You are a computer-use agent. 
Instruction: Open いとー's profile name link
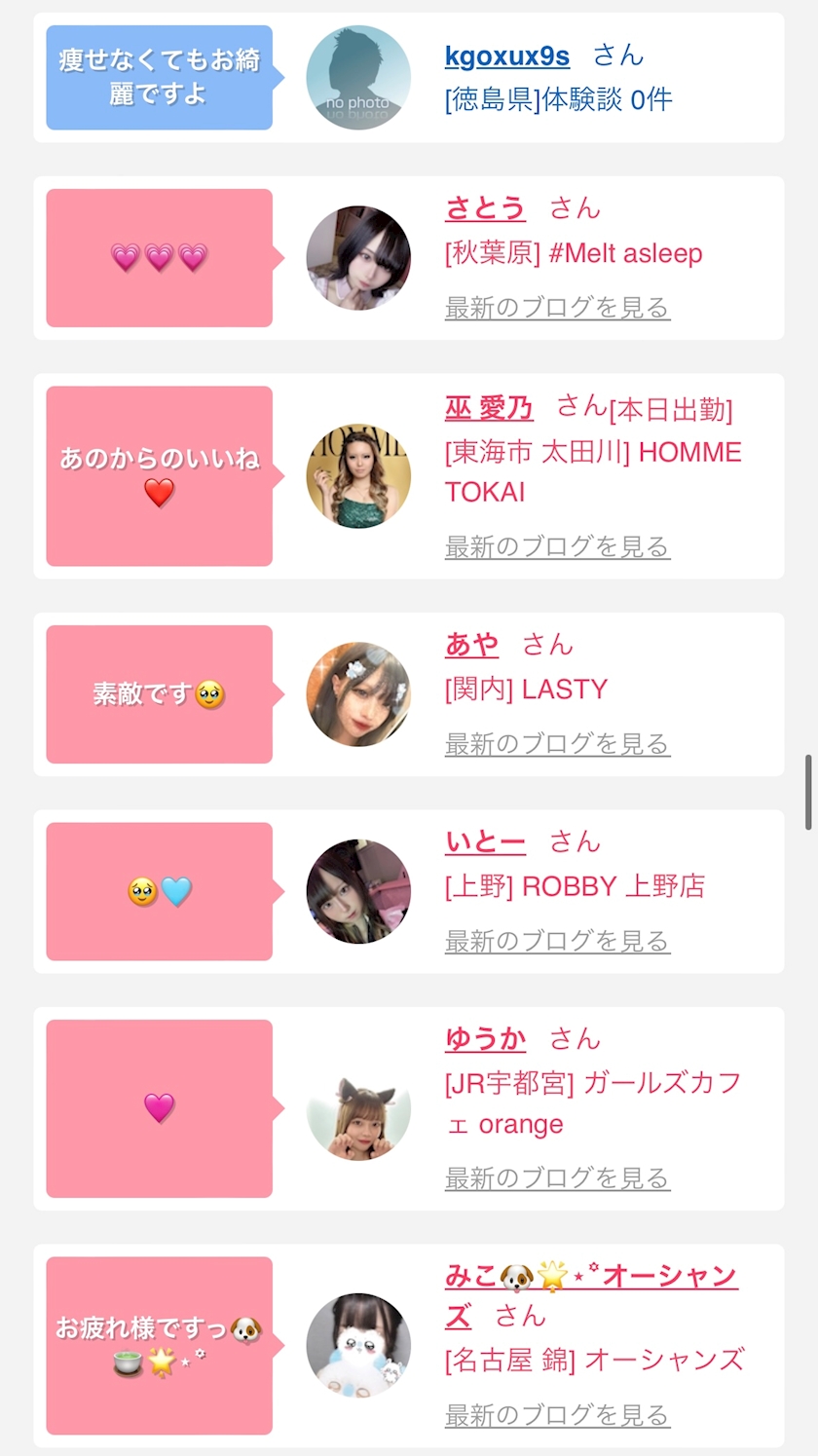point(485,842)
